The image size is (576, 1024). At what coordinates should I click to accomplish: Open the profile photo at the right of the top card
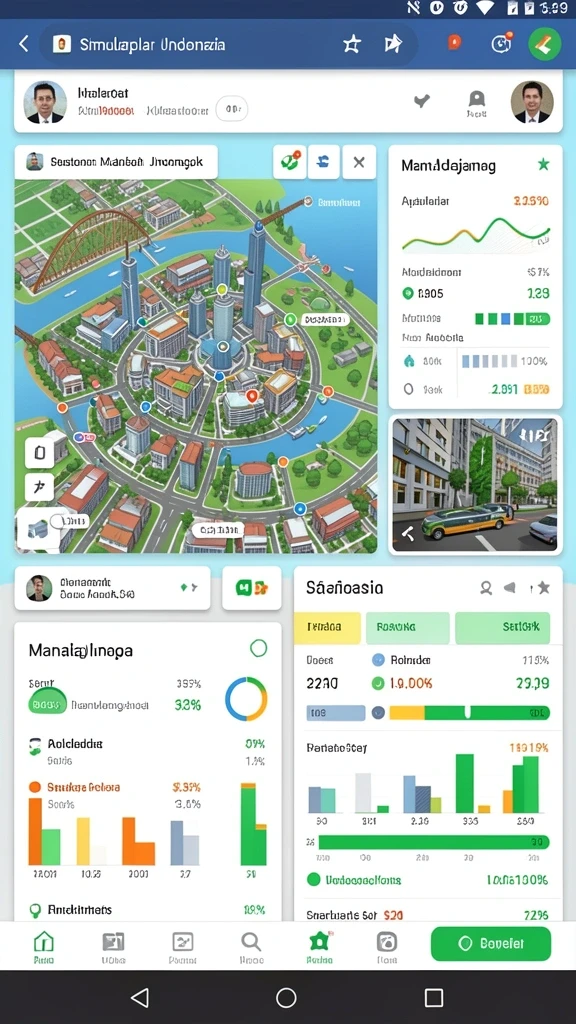click(532, 103)
